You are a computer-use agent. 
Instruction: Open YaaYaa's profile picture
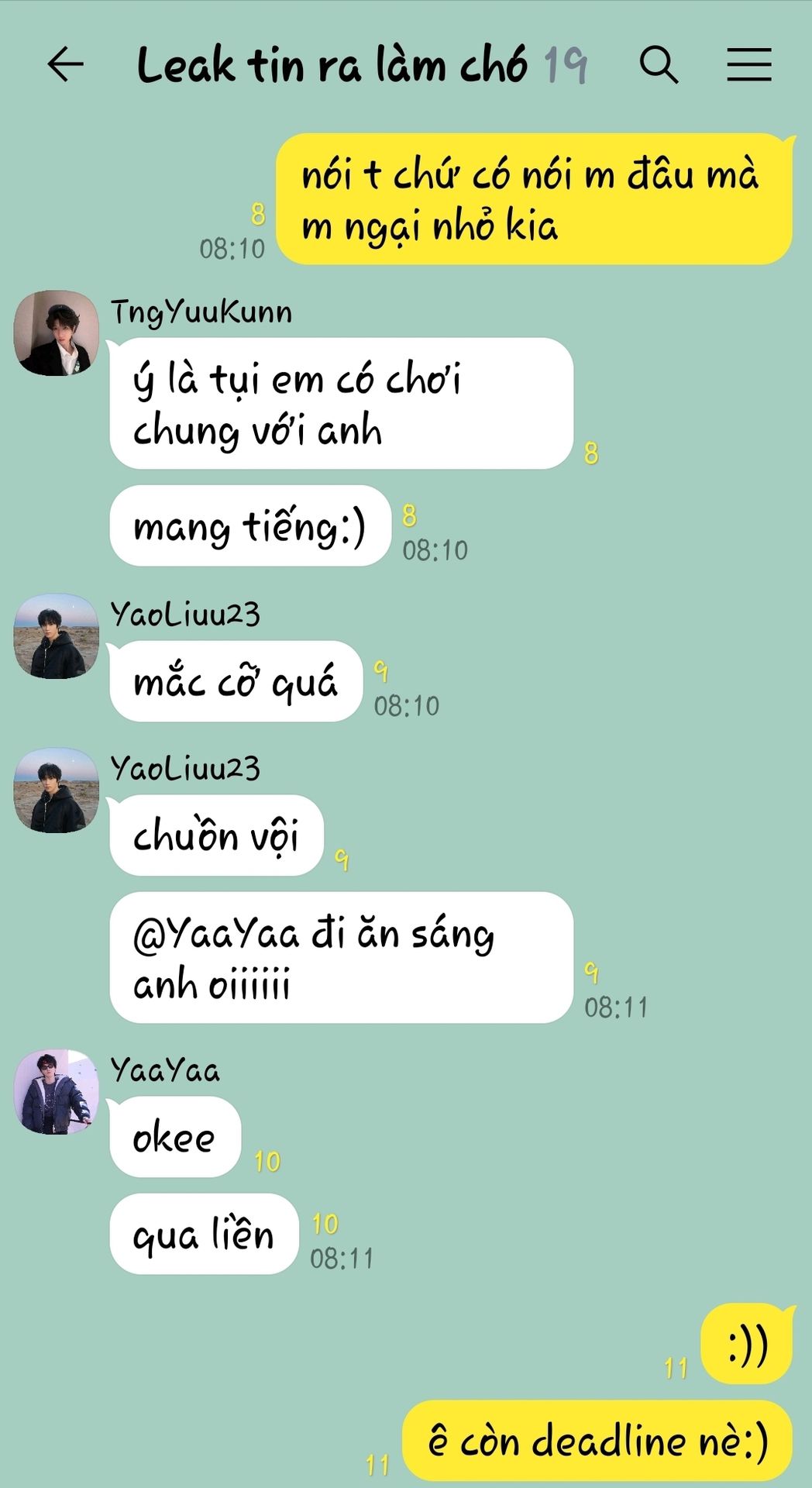click(57, 1092)
